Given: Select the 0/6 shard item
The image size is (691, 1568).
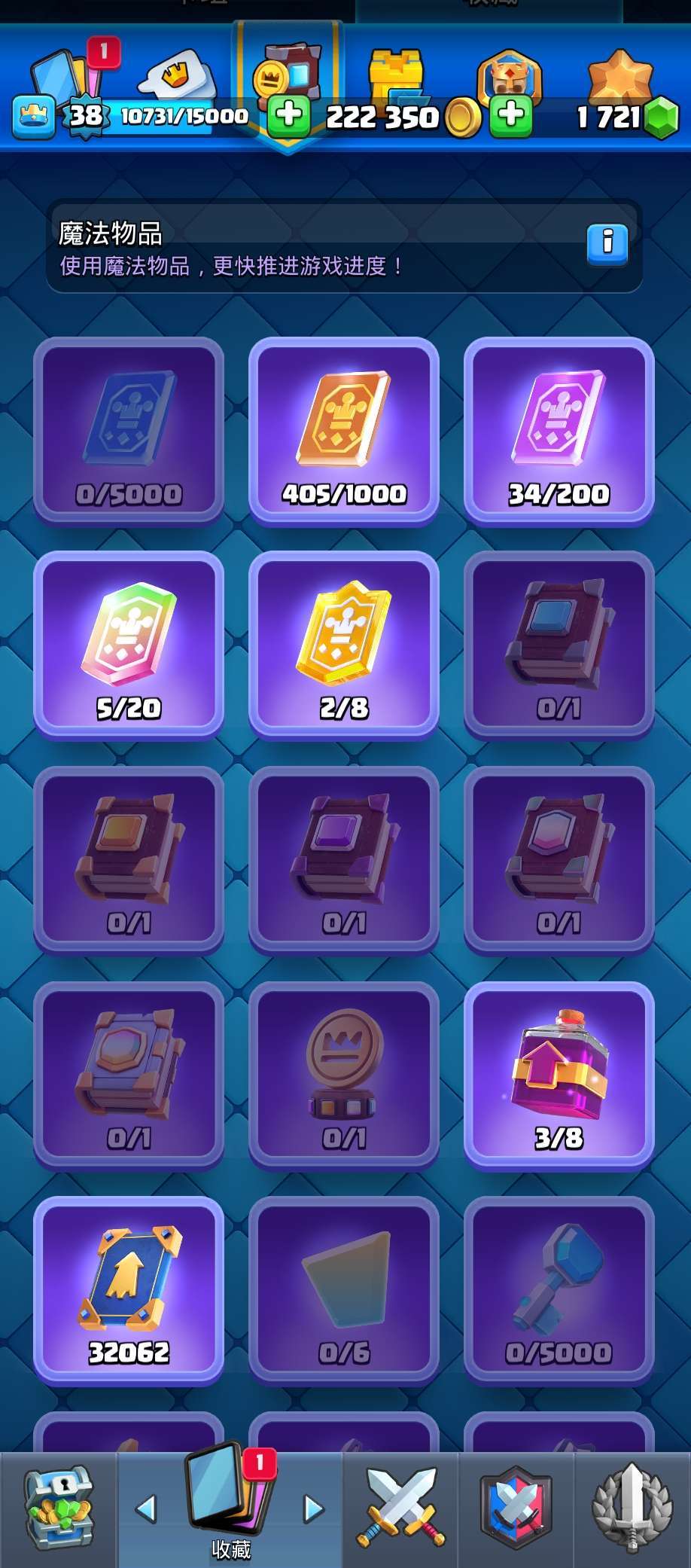Looking at the screenshot, I should tap(344, 1289).
